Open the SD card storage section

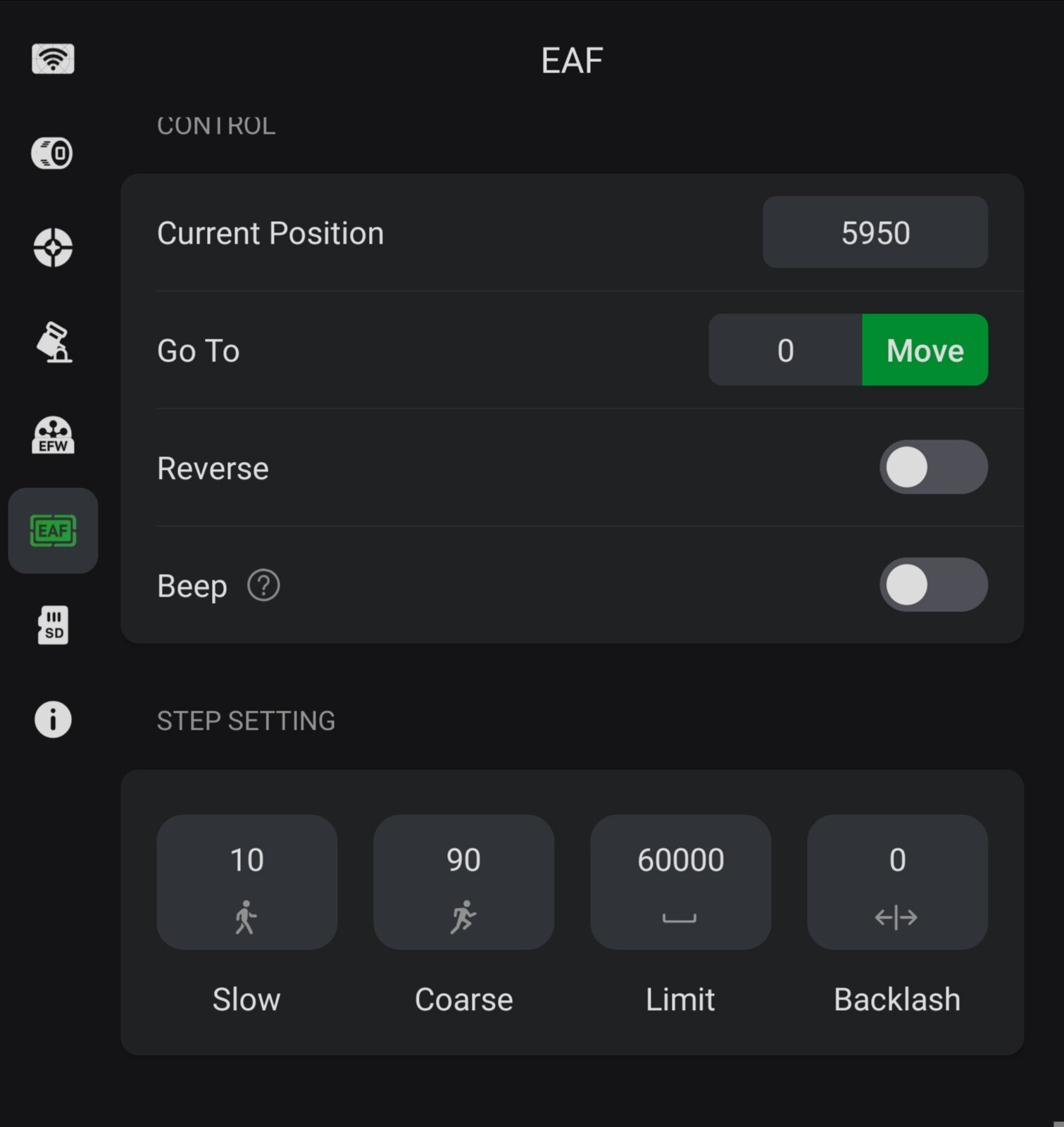click(53, 625)
